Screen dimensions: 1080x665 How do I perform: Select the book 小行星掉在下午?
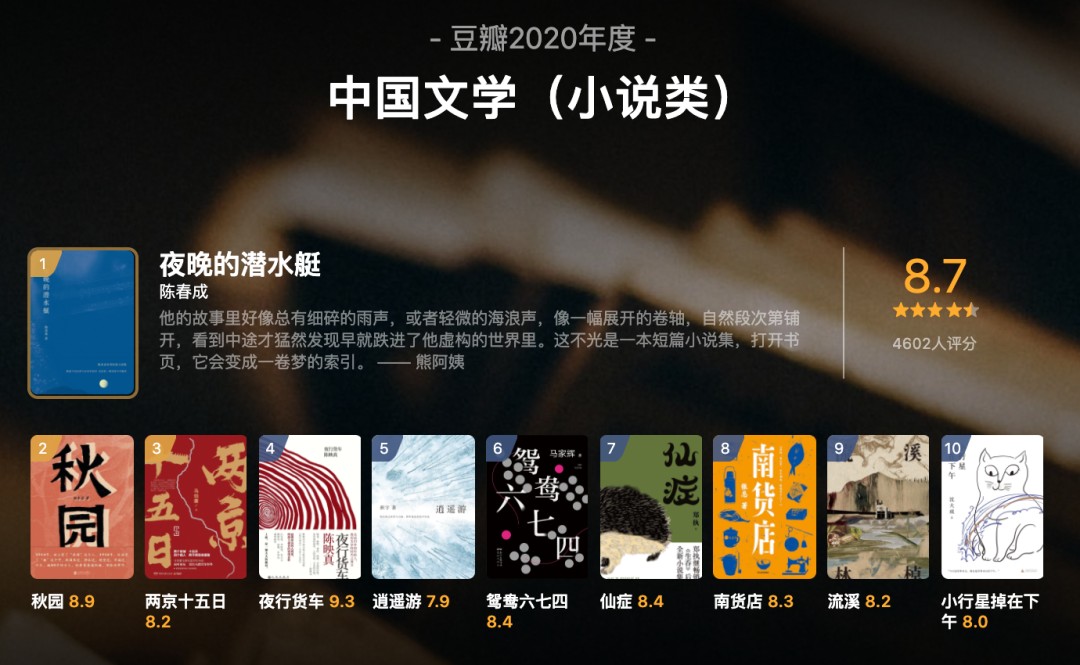point(992,507)
